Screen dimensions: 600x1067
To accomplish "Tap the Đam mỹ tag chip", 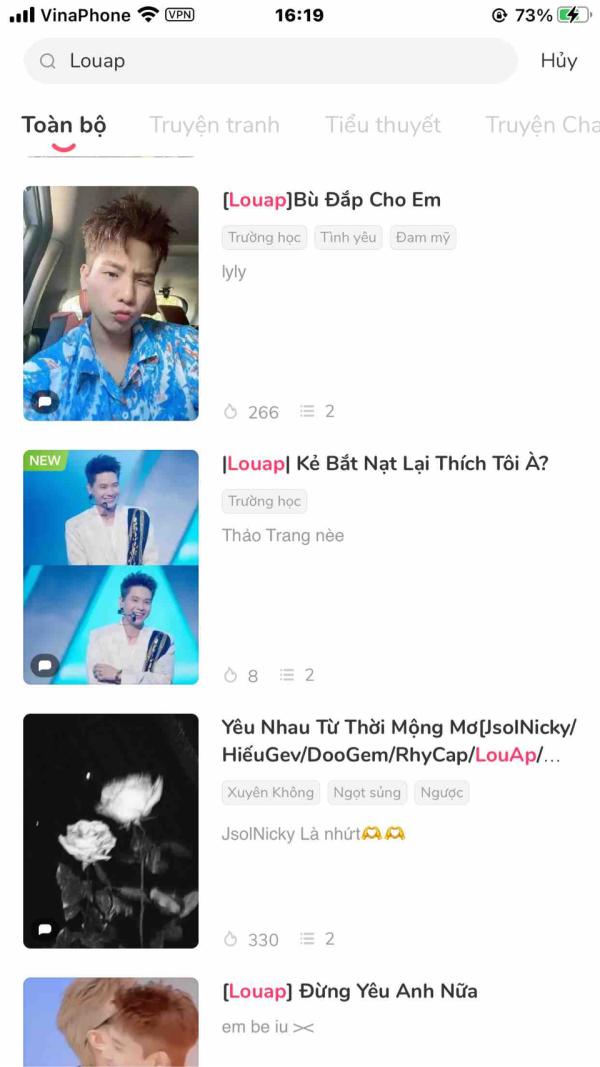I will click(423, 238).
